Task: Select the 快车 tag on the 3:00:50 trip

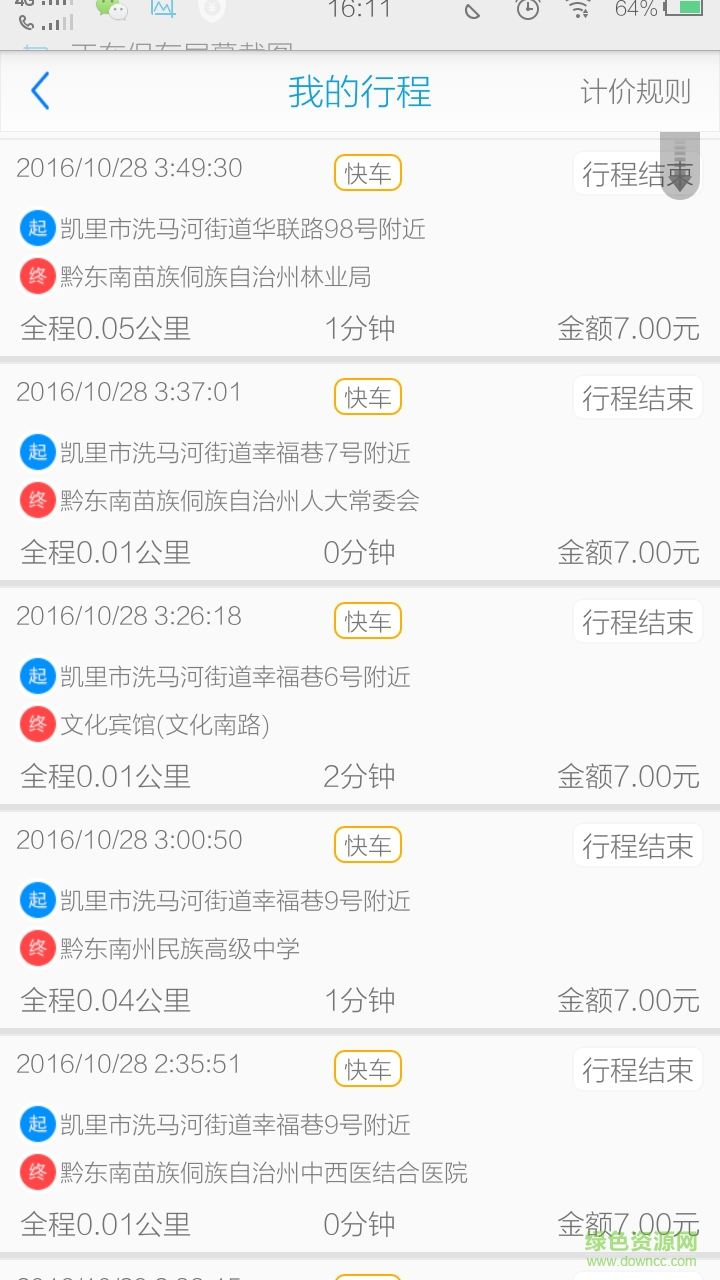Action: tap(367, 845)
